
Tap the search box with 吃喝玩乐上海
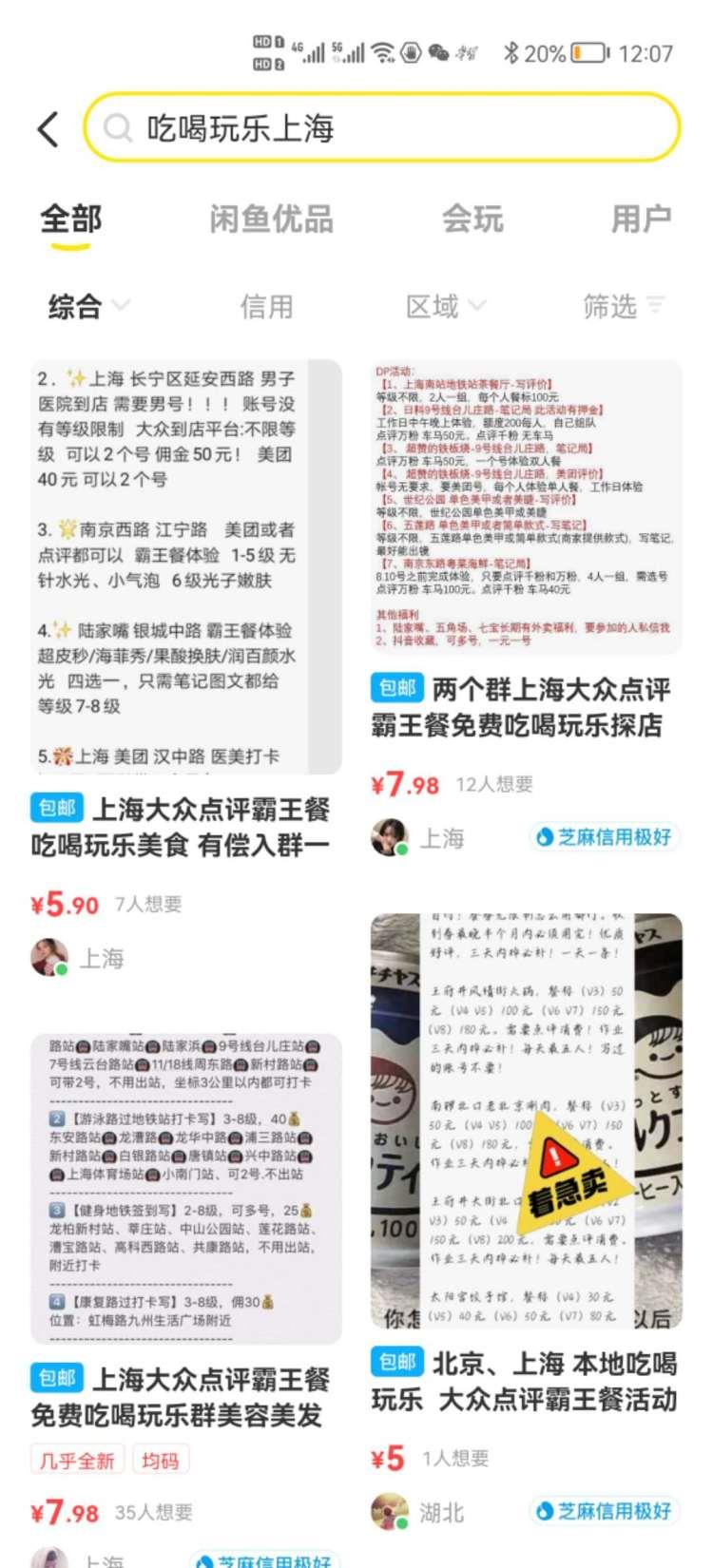(x=380, y=128)
